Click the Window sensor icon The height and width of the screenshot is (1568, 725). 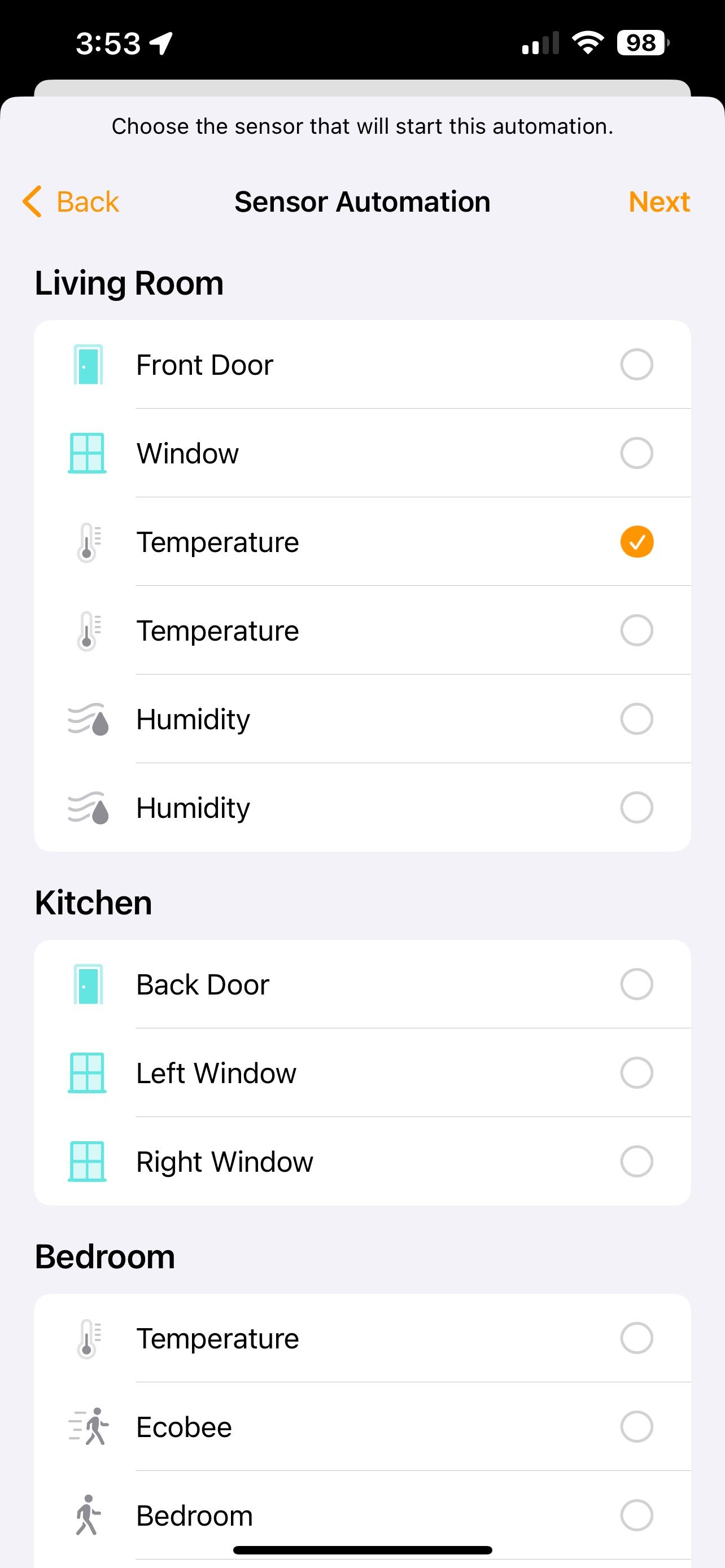click(x=87, y=453)
